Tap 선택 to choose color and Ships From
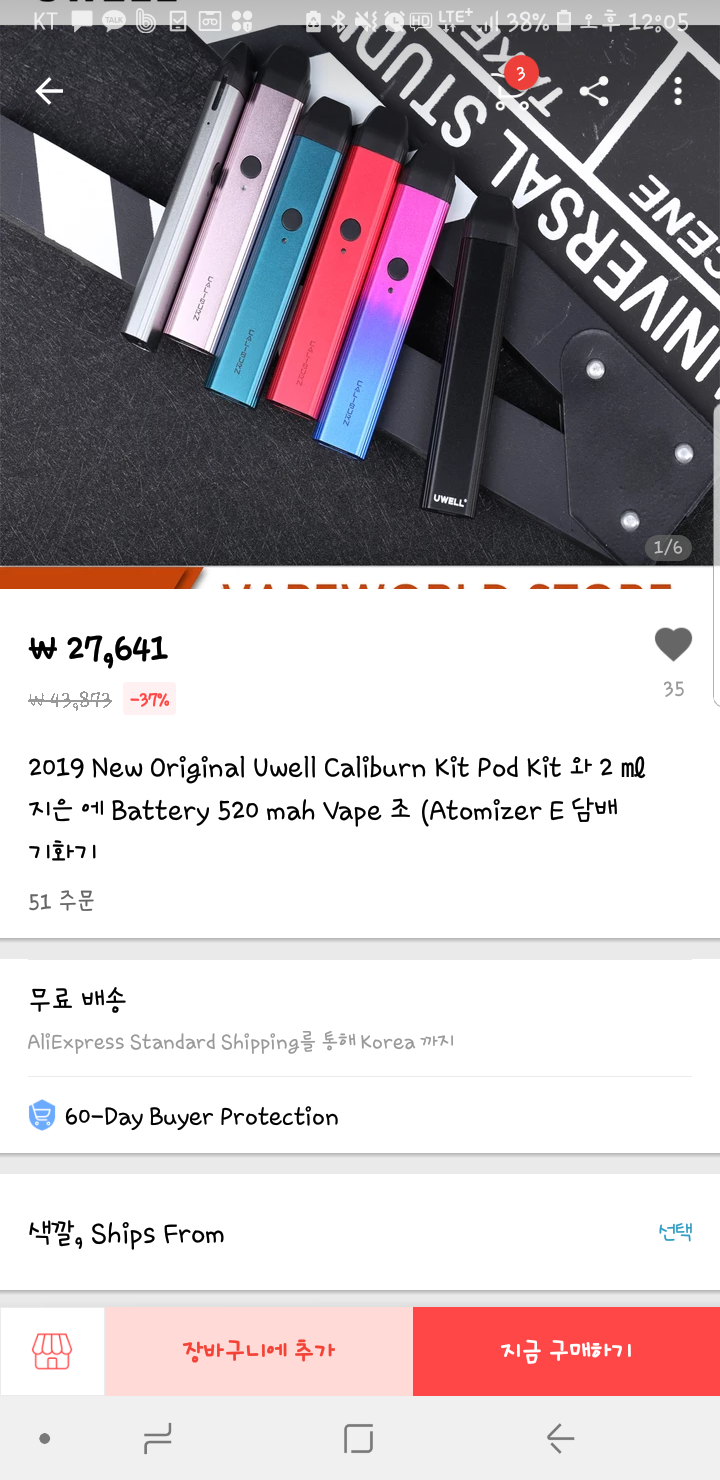720x1480 pixels. (x=675, y=1232)
